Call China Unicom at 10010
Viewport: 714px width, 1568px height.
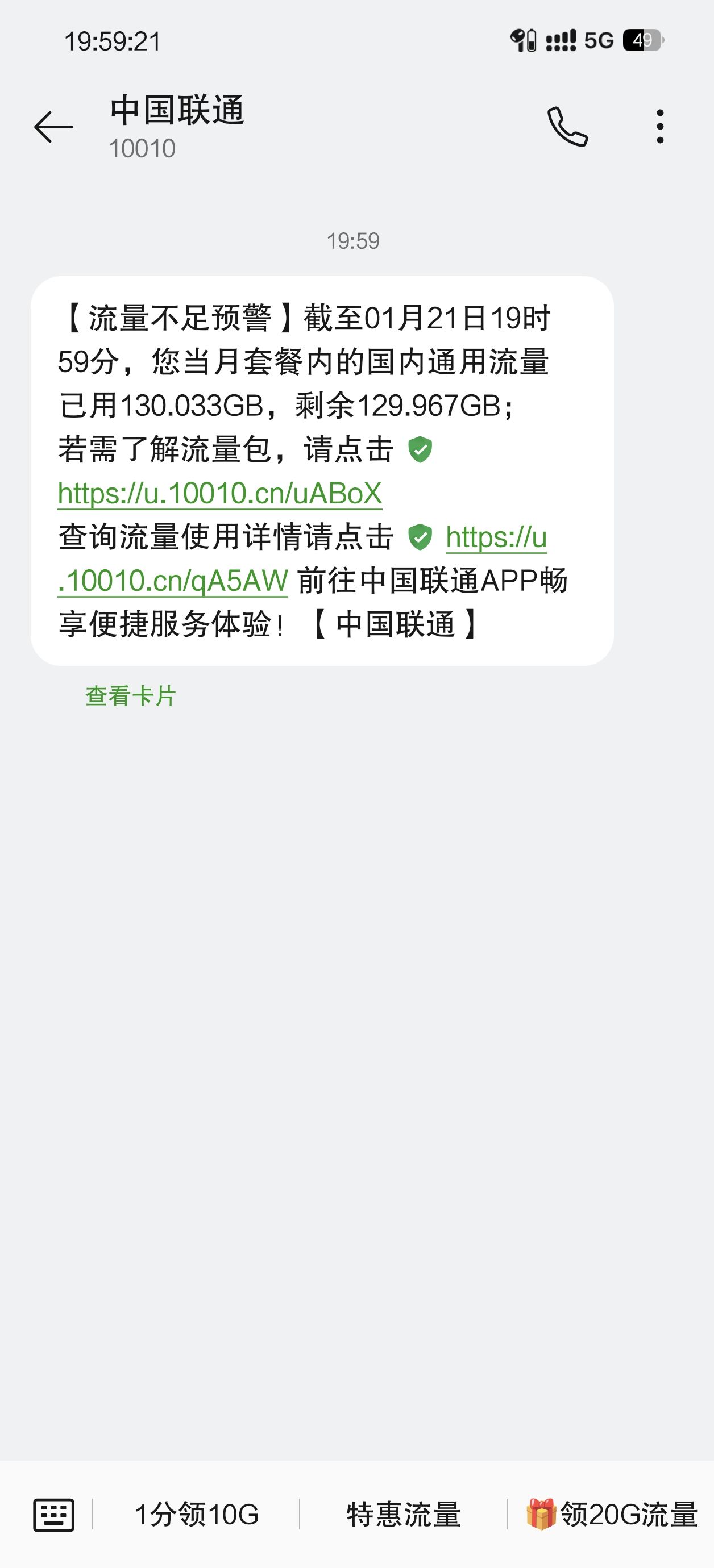pyautogui.click(x=567, y=127)
